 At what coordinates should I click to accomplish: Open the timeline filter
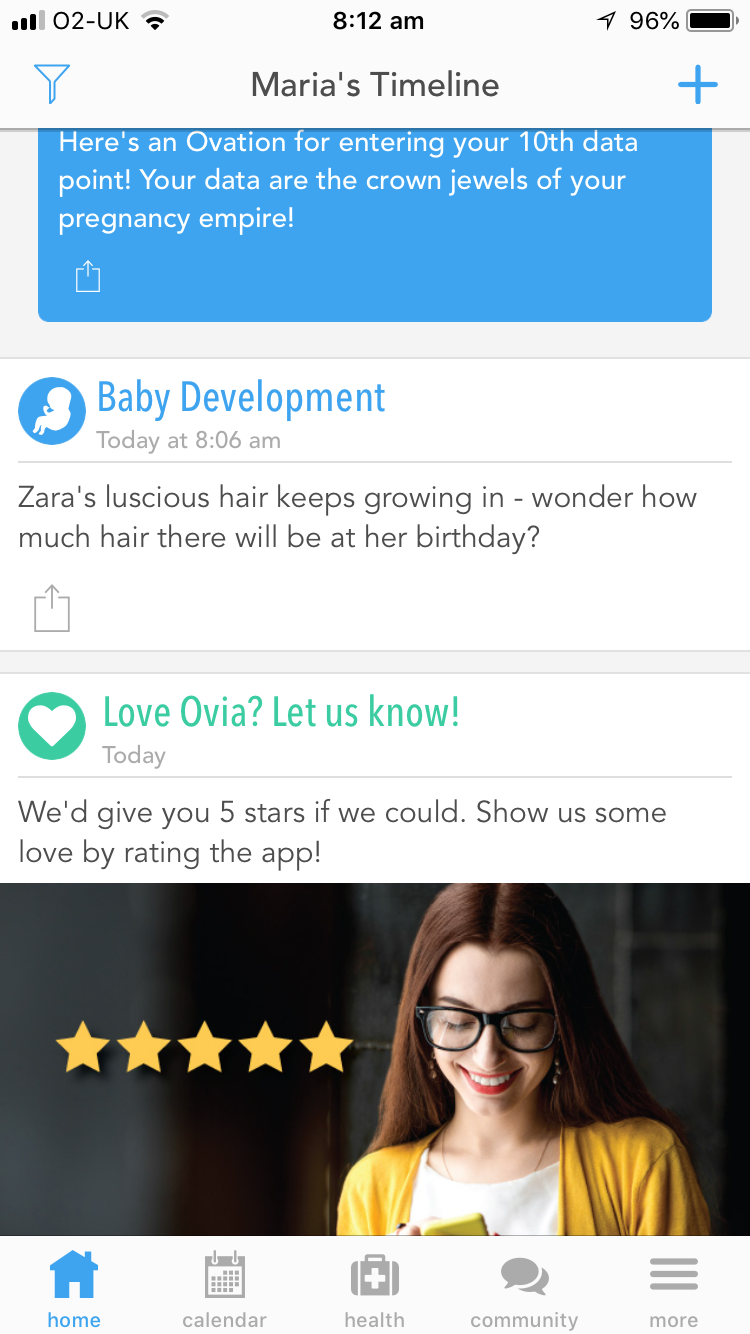coord(51,84)
